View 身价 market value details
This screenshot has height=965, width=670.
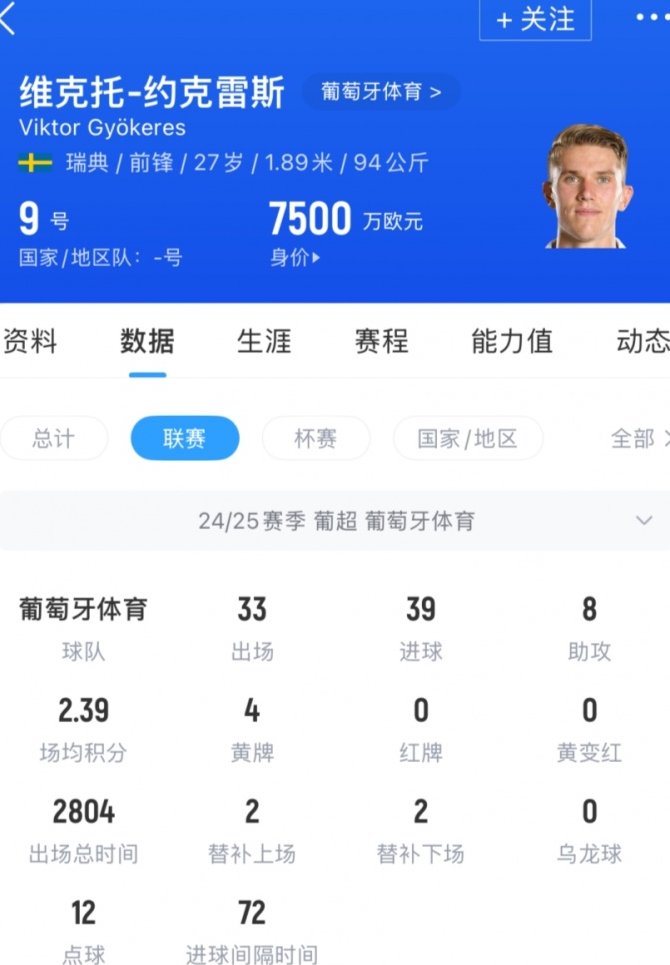(295, 257)
